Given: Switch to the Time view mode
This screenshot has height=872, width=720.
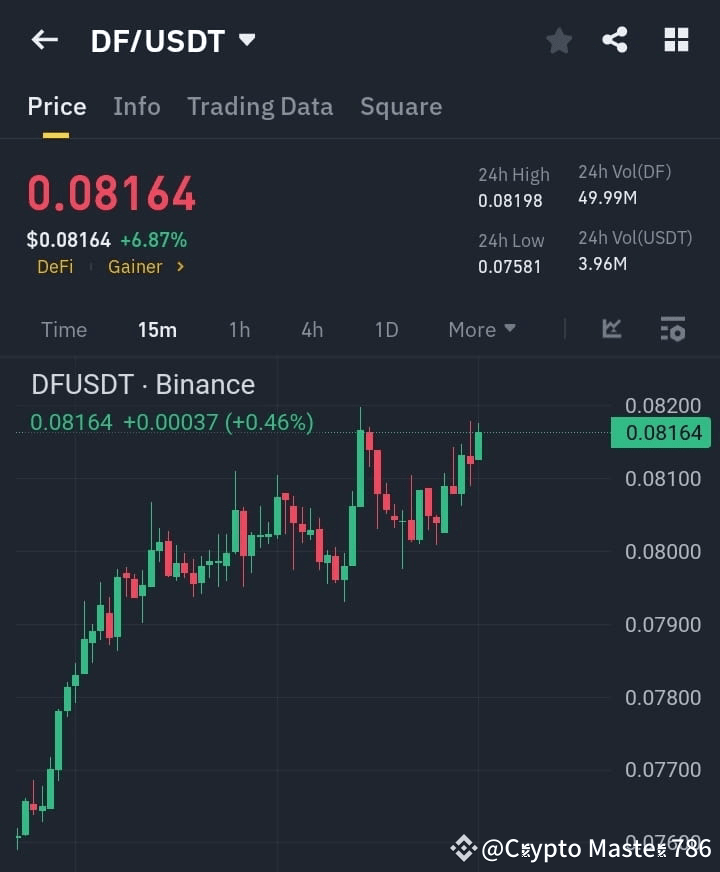Looking at the screenshot, I should 63,329.
